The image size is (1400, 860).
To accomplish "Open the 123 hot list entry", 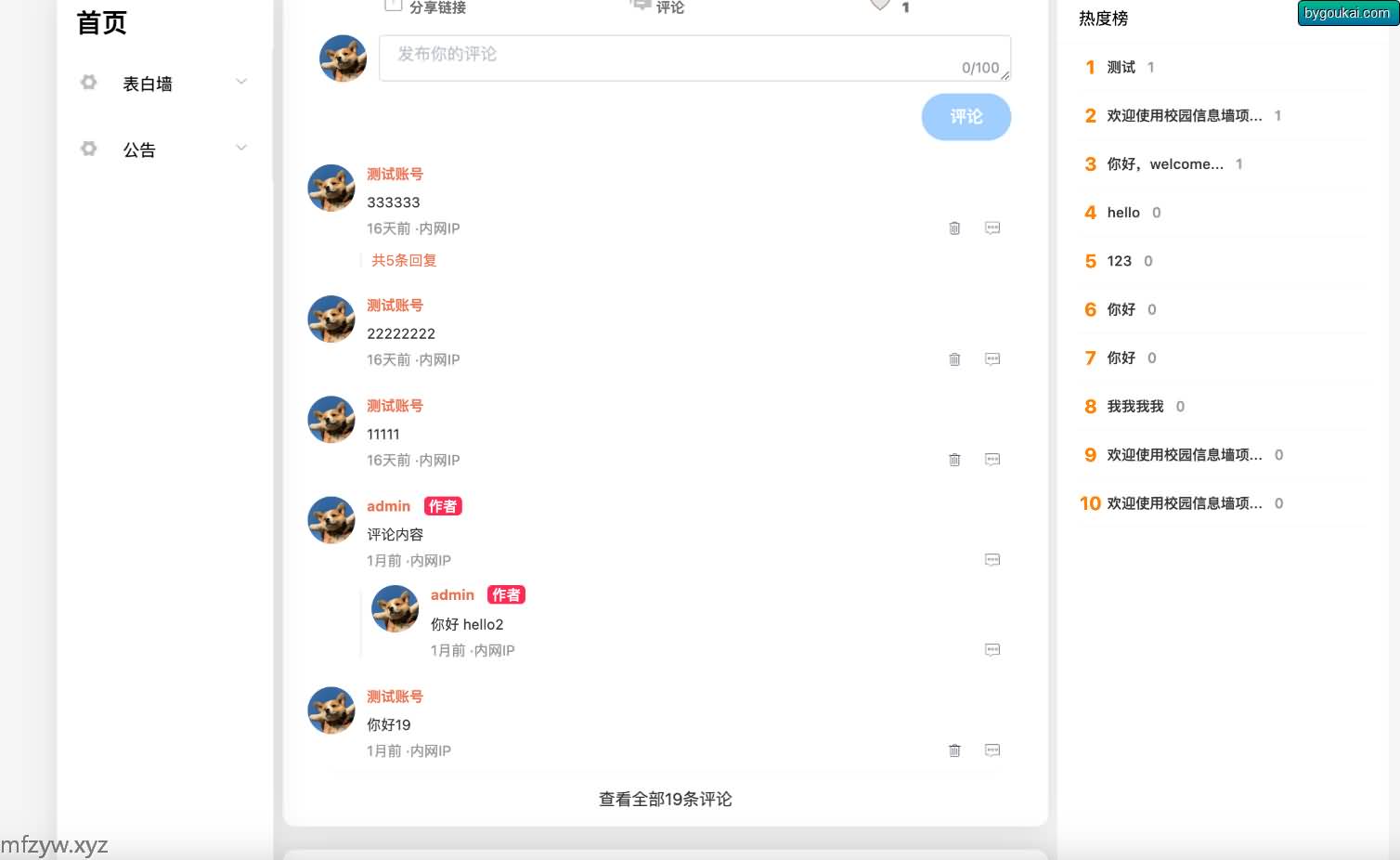I will click(x=1119, y=261).
